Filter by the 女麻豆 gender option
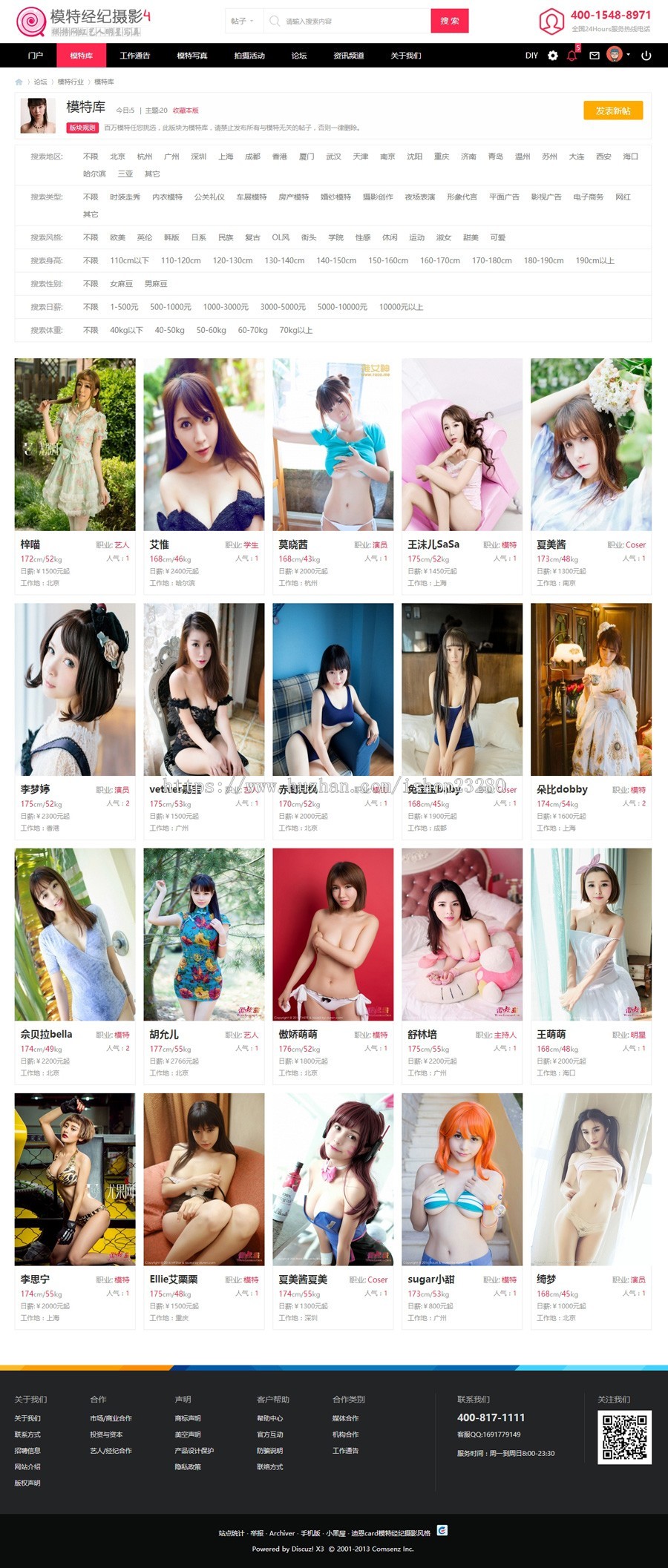Viewport: 668px width, 1568px height. 121,284
